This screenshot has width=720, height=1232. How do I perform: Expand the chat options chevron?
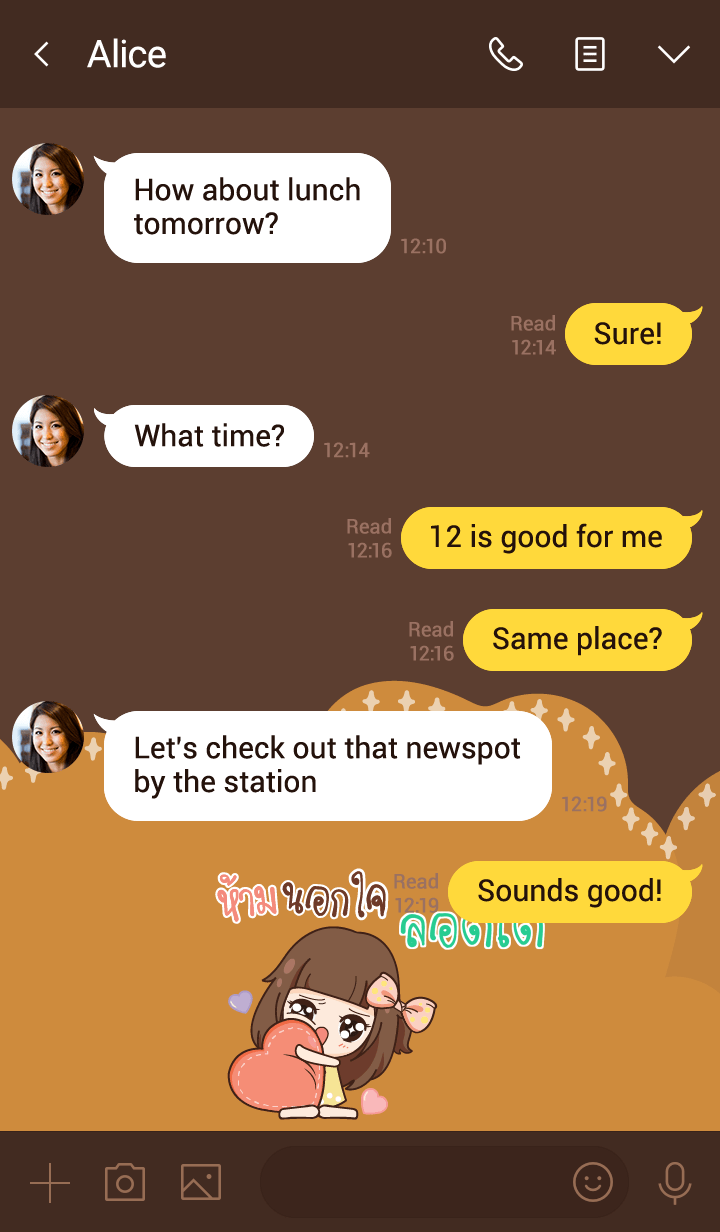pyautogui.click(x=674, y=54)
